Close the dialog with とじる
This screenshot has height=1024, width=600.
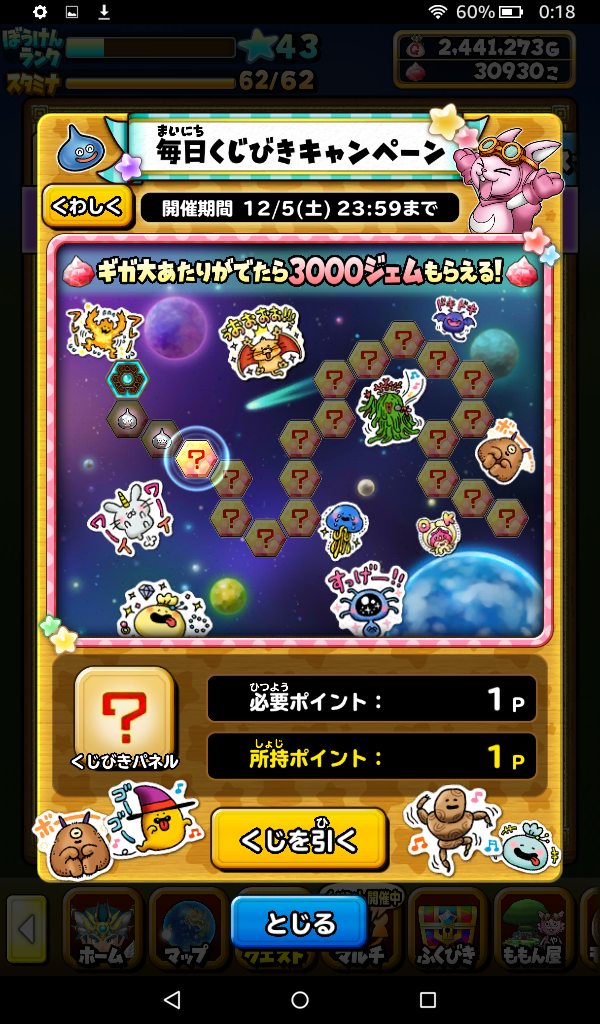pyautogui.click(x=300, y=923)
